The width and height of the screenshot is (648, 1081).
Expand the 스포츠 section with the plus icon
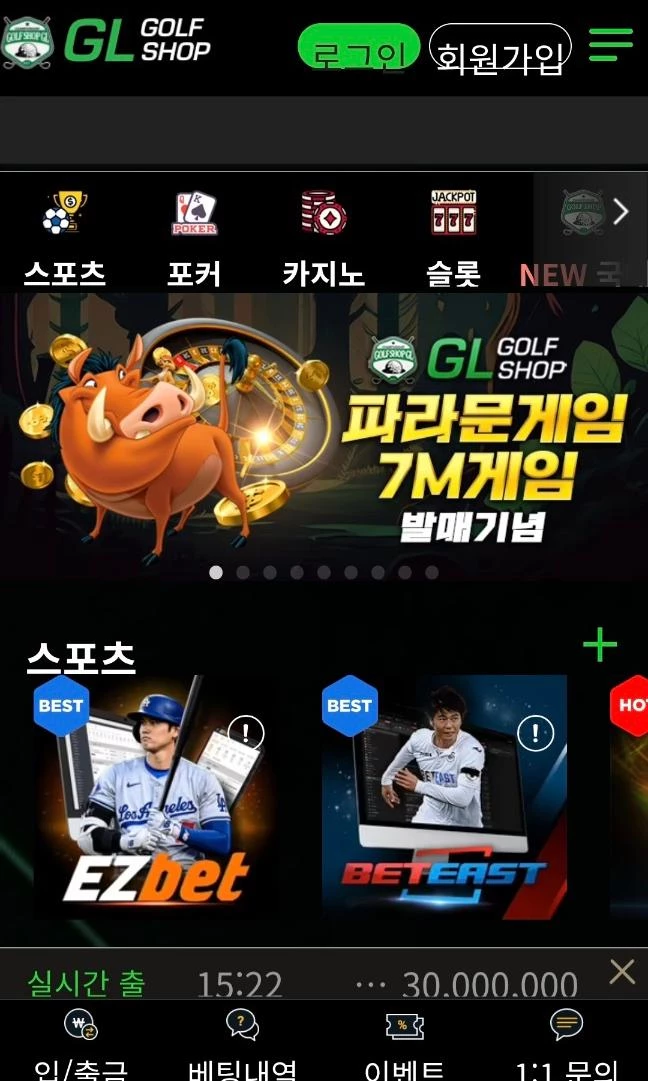(x=600, y=645)
